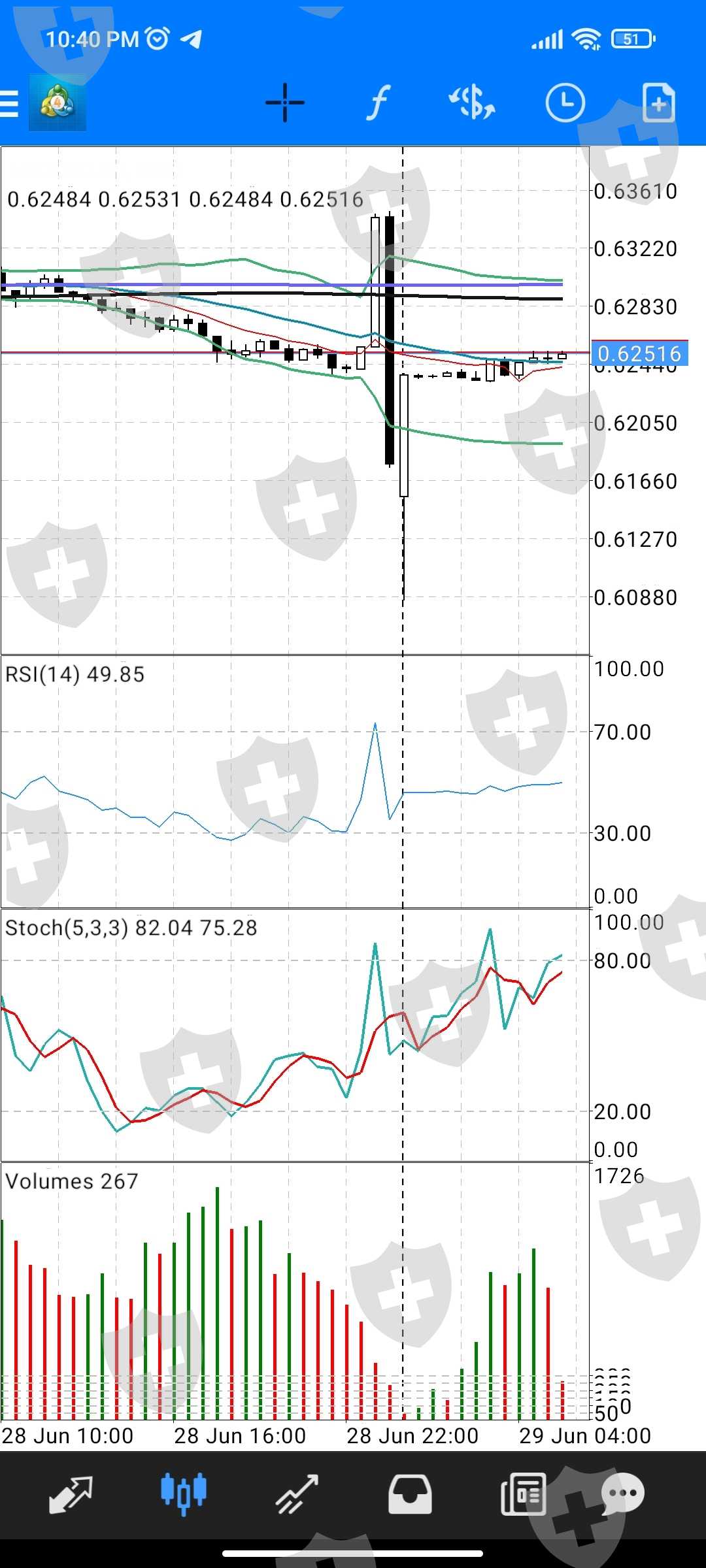Screen dimensions: 706x1568
Task: Open the History inbox tab
Action: point(410,1494)
